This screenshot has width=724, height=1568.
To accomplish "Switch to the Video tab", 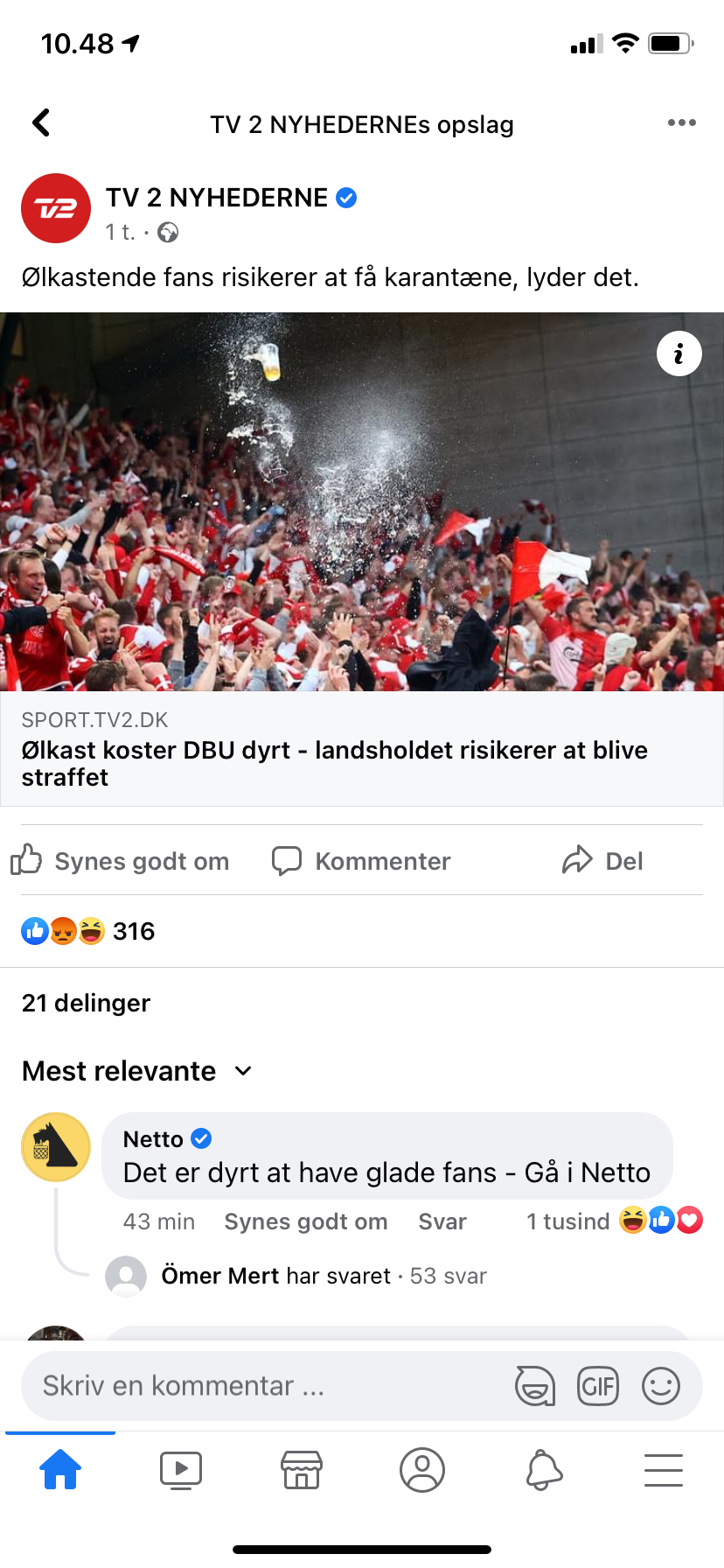I will tap(181, 1470).
